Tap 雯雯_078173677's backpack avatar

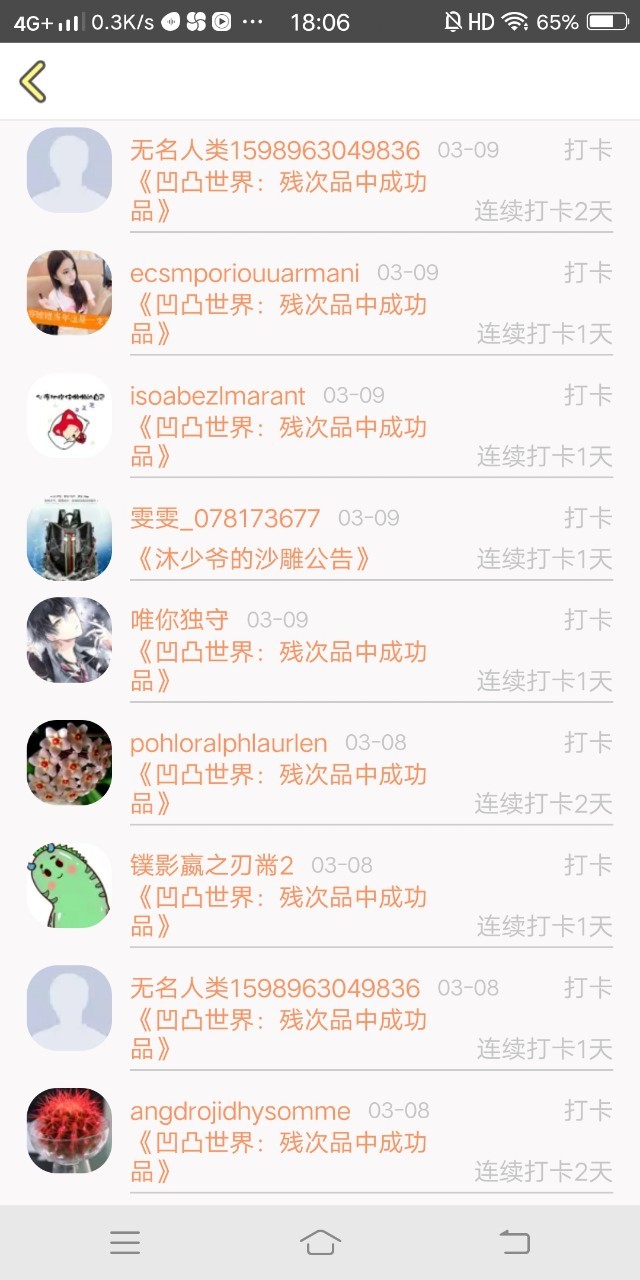coord(69,538)
